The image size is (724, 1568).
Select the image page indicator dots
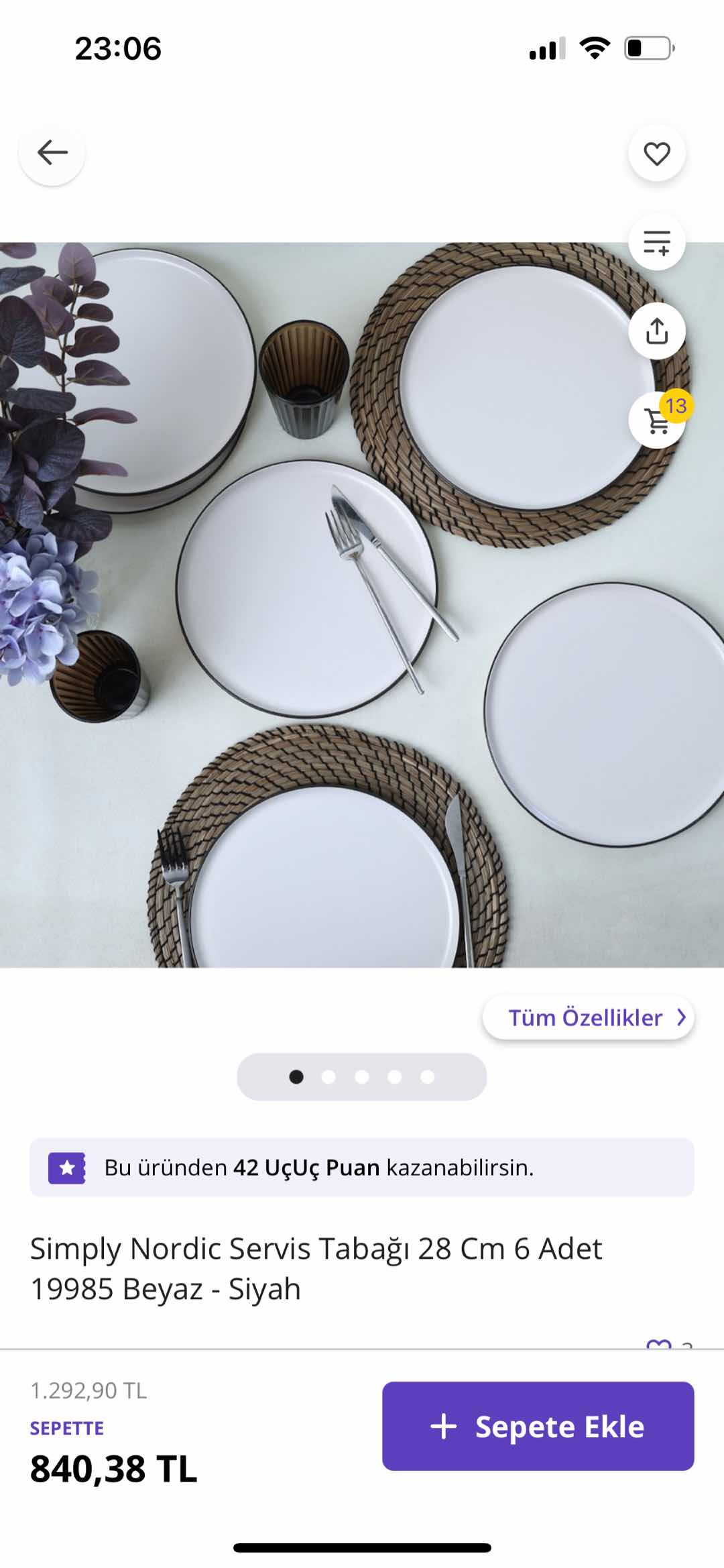[361, 1076]
